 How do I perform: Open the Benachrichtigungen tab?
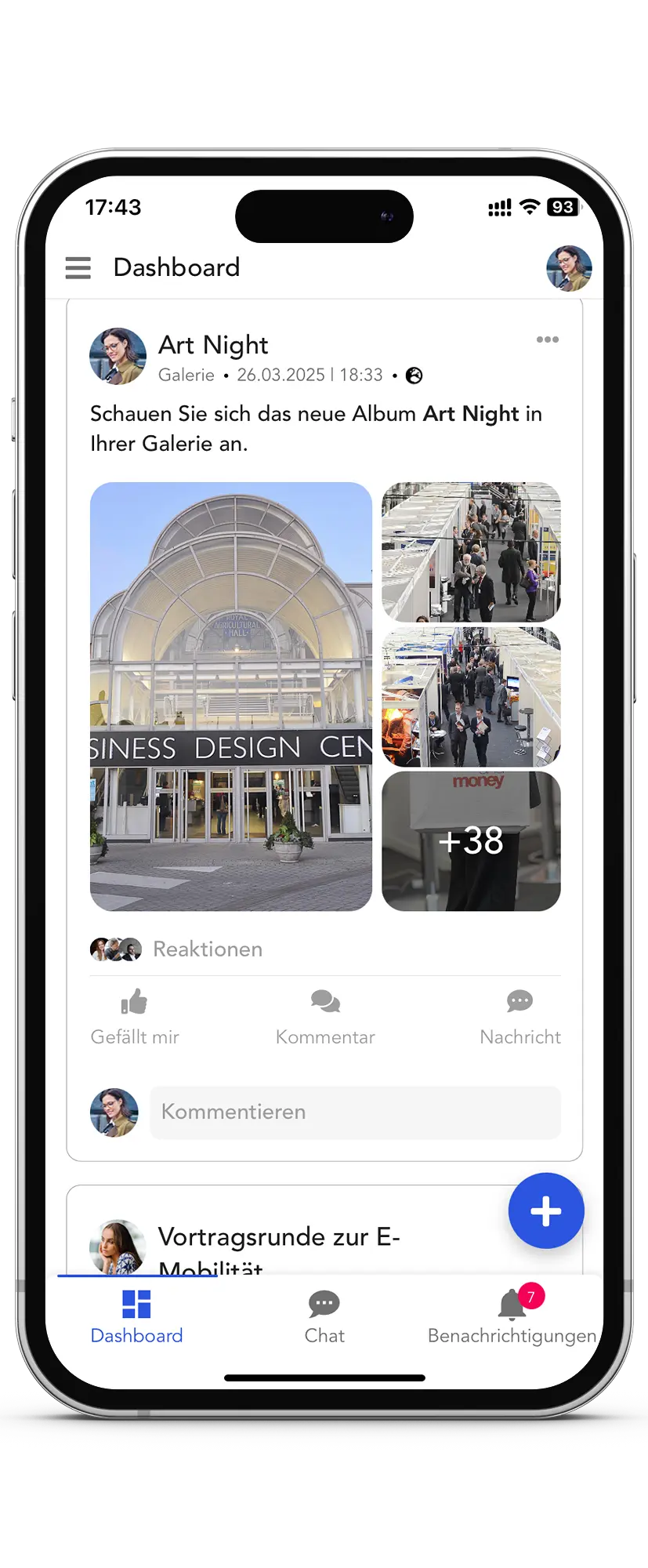tap(512, 1317)
